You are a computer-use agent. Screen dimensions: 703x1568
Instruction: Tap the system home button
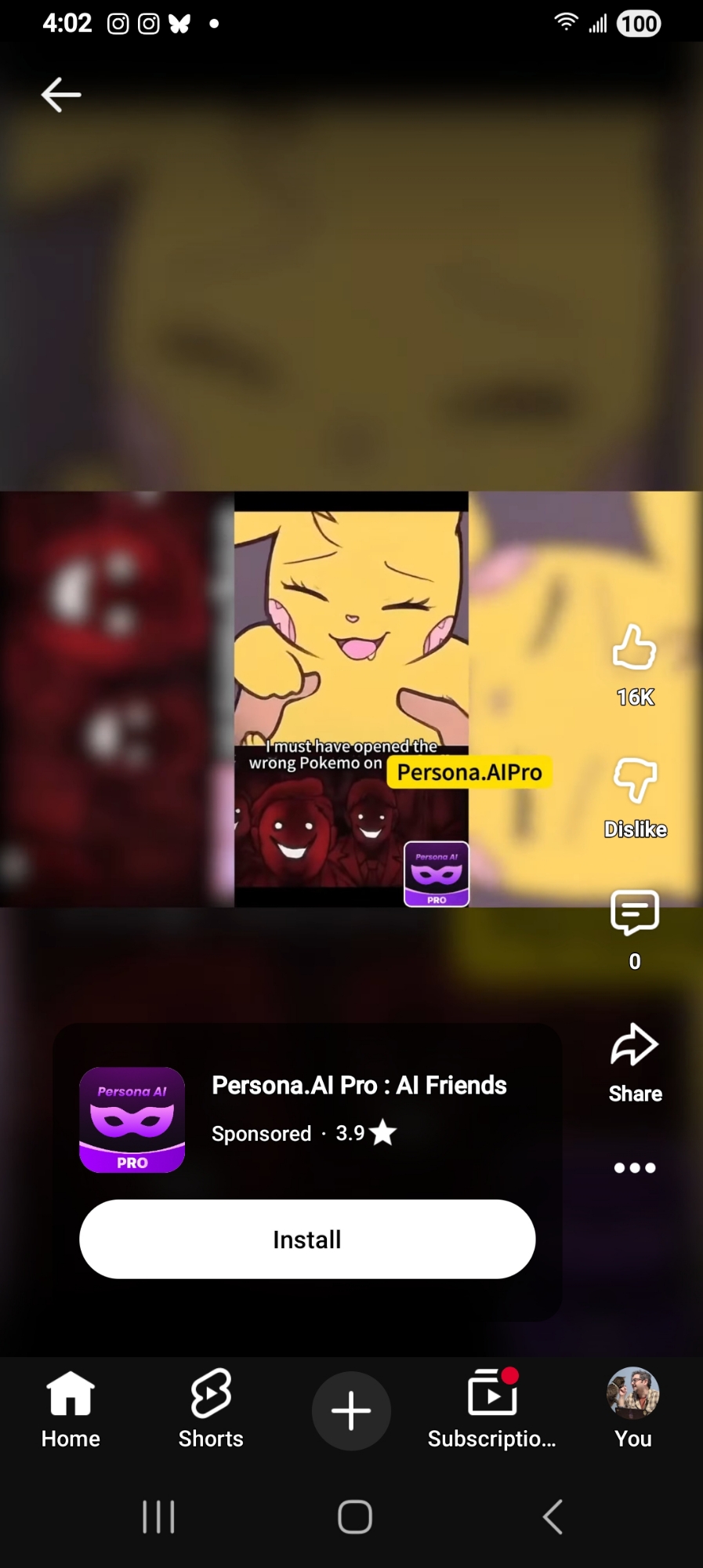point(354,1517)
